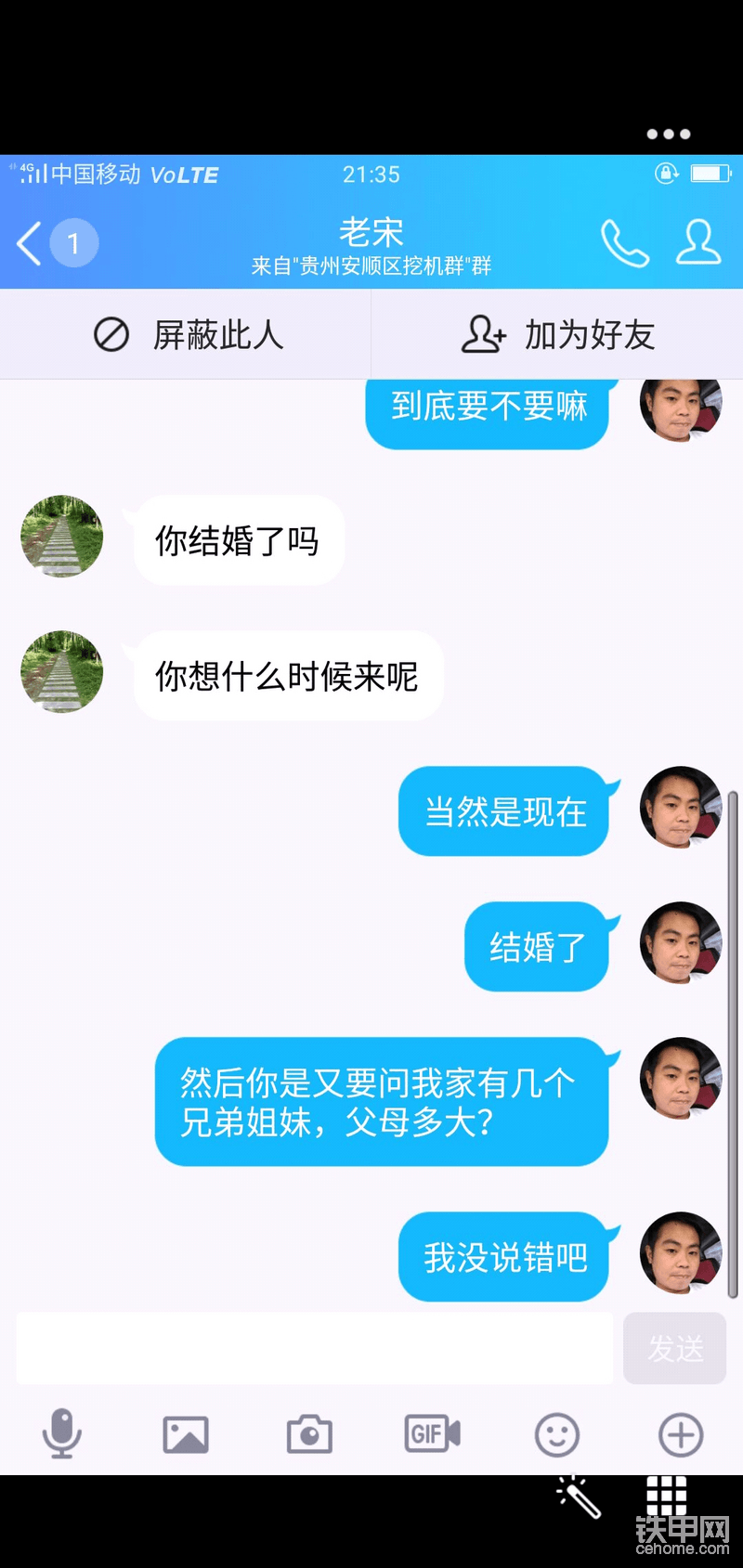Viewport: 743px width, 1568px height.
Task: View 老宋's avatar next to 你结婚了吗
Action: (x=62, y=537)
